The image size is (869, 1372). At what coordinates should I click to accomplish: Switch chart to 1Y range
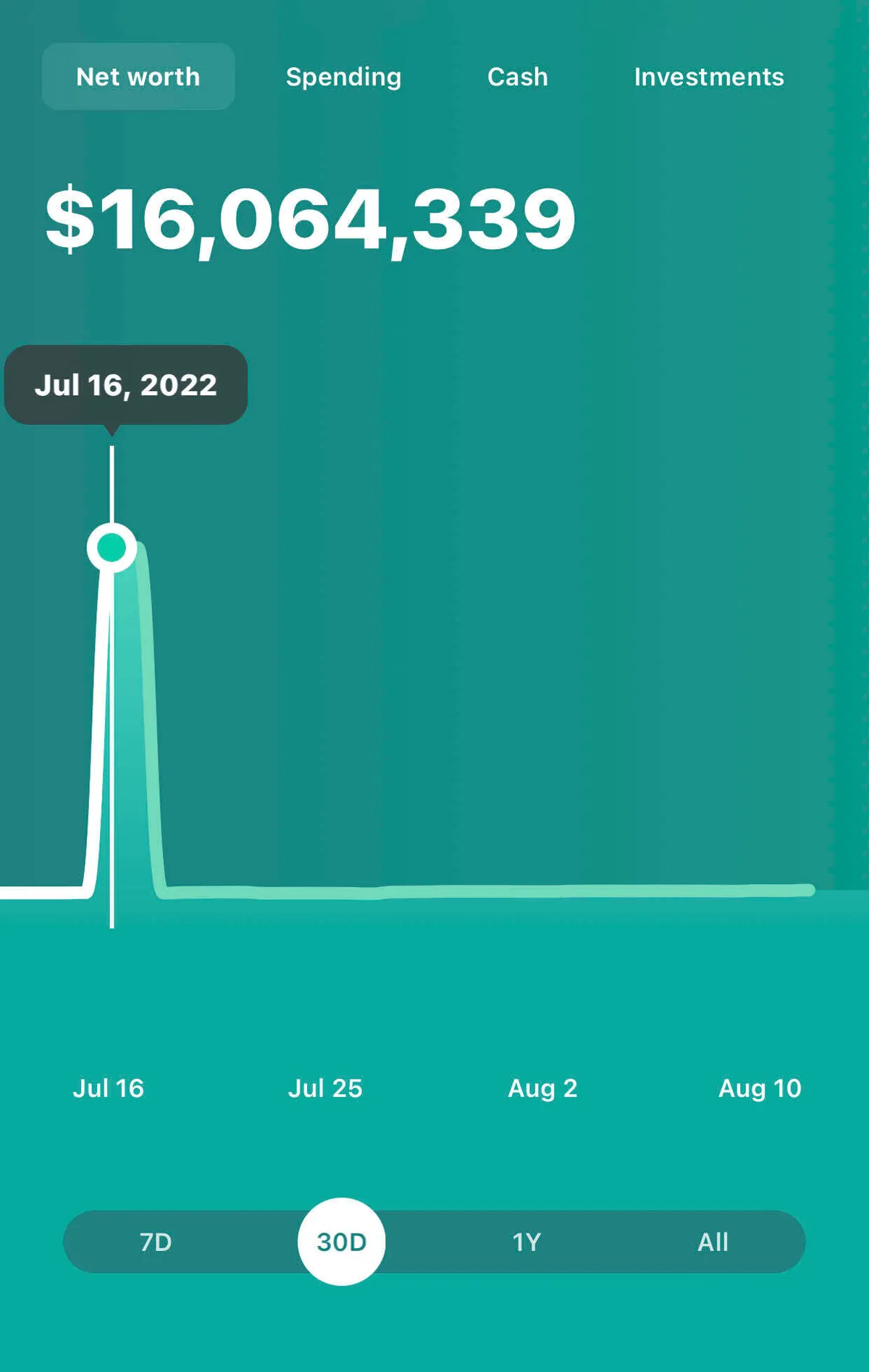point(526,1242)
